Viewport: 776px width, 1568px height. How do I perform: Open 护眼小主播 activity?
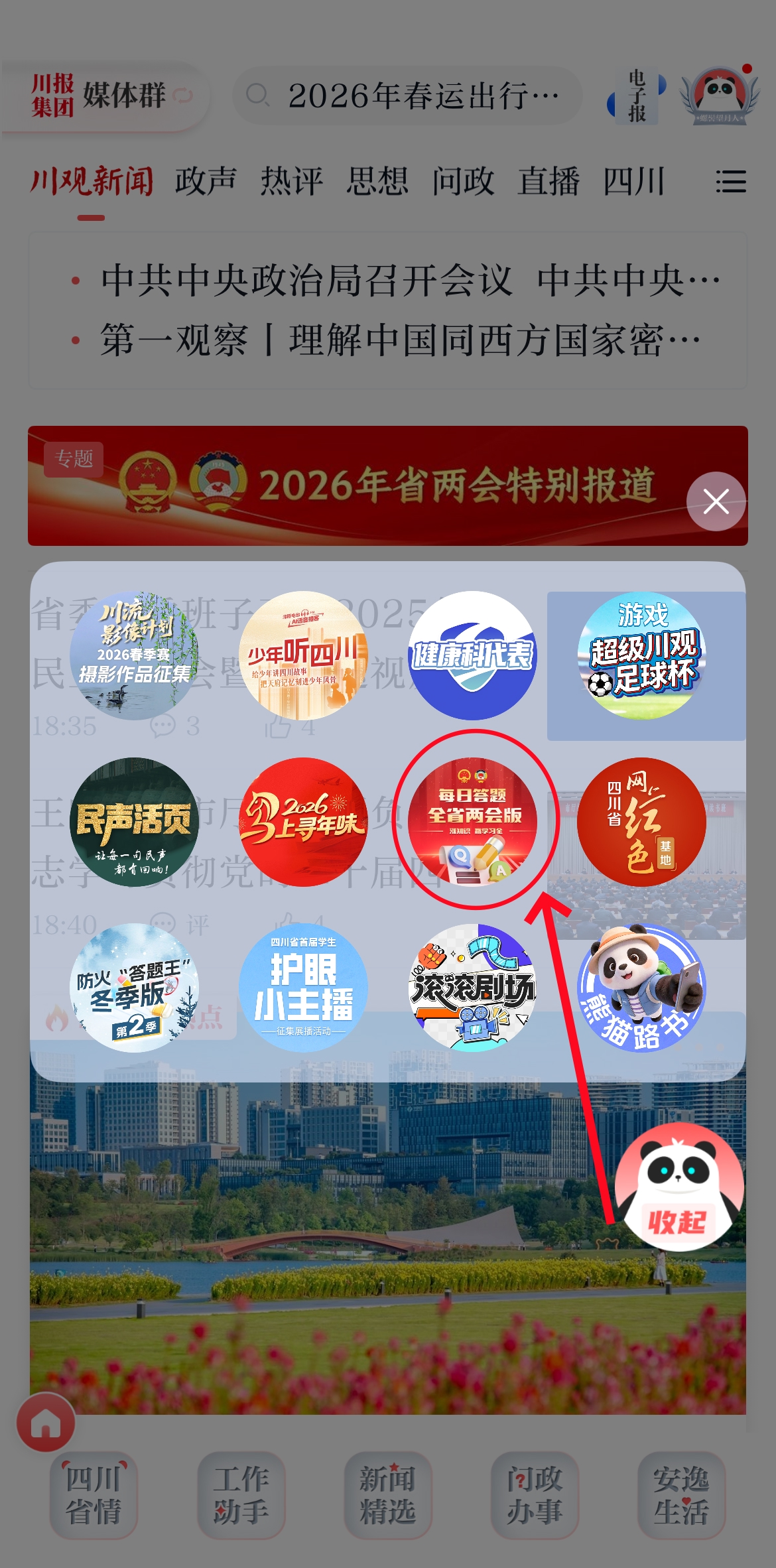point(303,988)
